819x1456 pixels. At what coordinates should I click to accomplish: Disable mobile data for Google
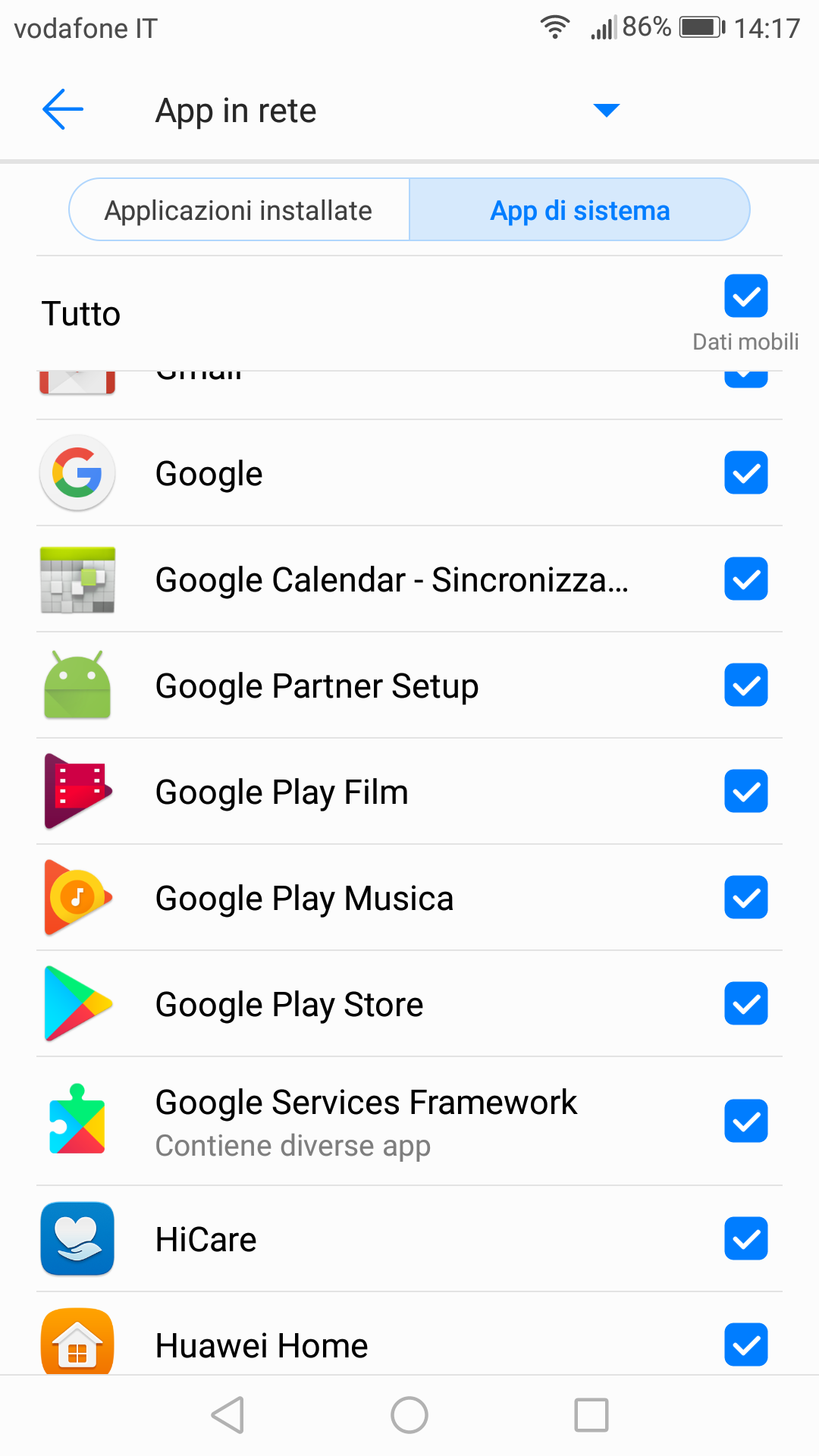pyautogui.click(x=746, y=472)
